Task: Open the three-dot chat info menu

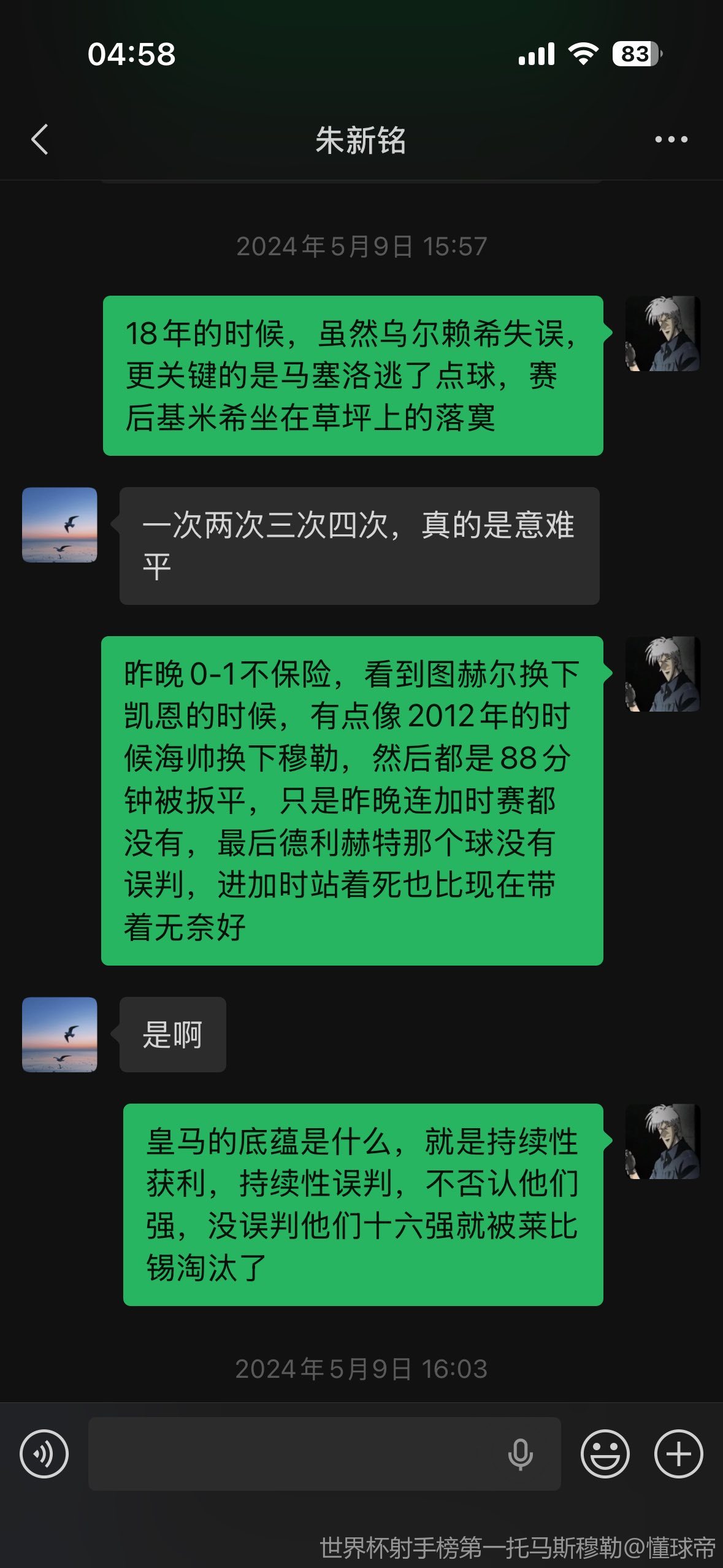Action: pyautogui.click(x=671, y=140)
